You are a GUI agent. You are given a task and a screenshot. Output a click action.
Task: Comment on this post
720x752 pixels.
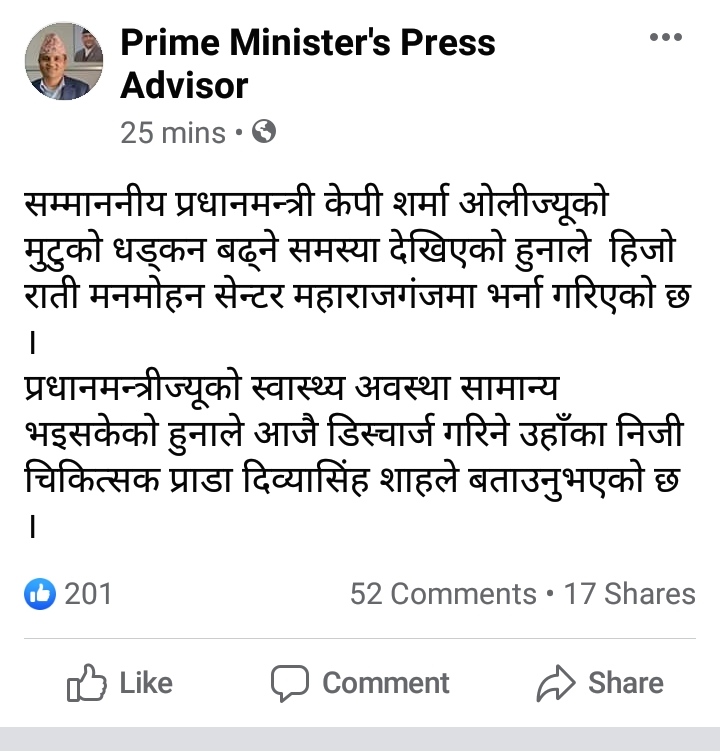coord(361,683)
